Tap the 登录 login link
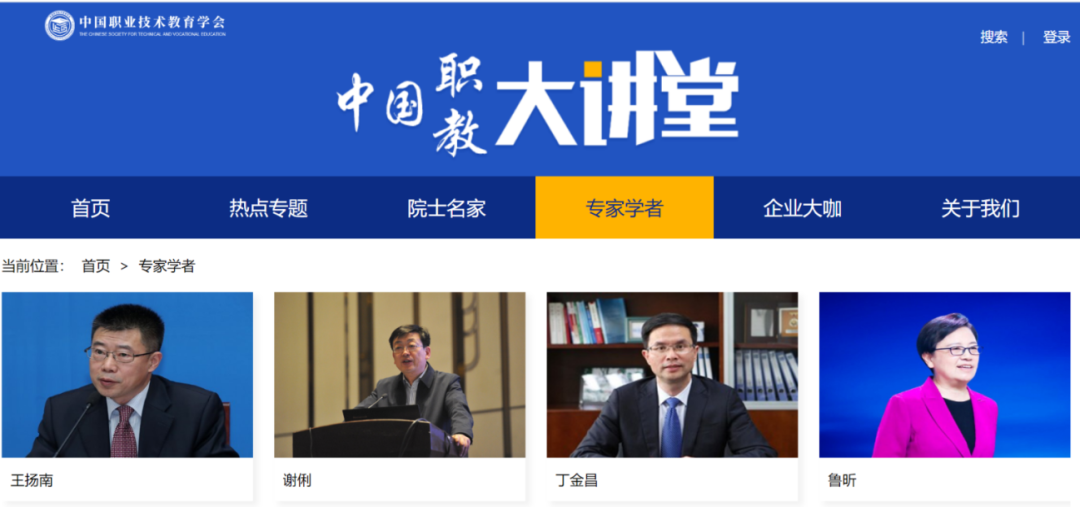The image size is (1080, 507). coord(1056,37)
